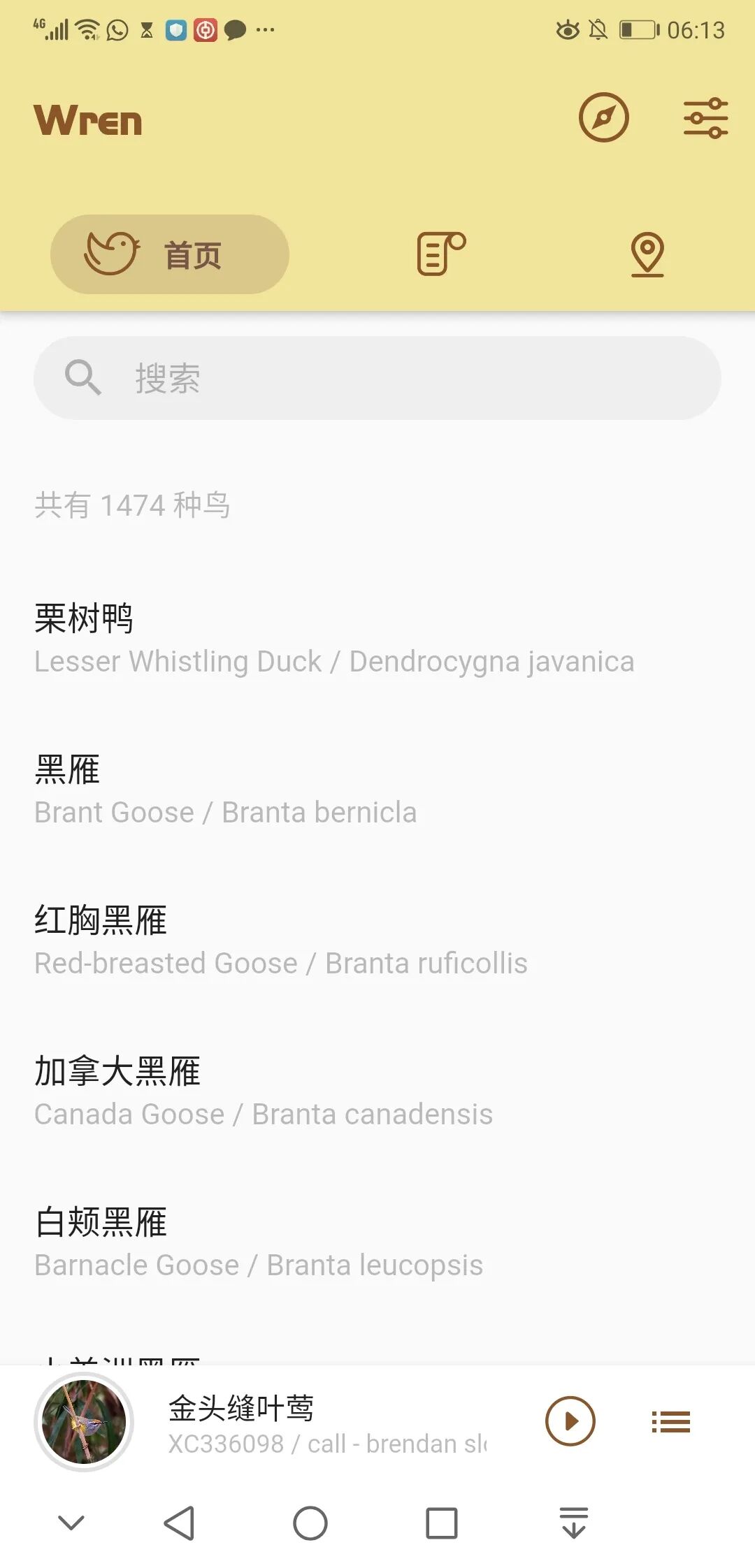The height and width of the screenshot is (1568, 755).
Task: Open the playlist queue icon
Action: click(x=670, y=1422)
